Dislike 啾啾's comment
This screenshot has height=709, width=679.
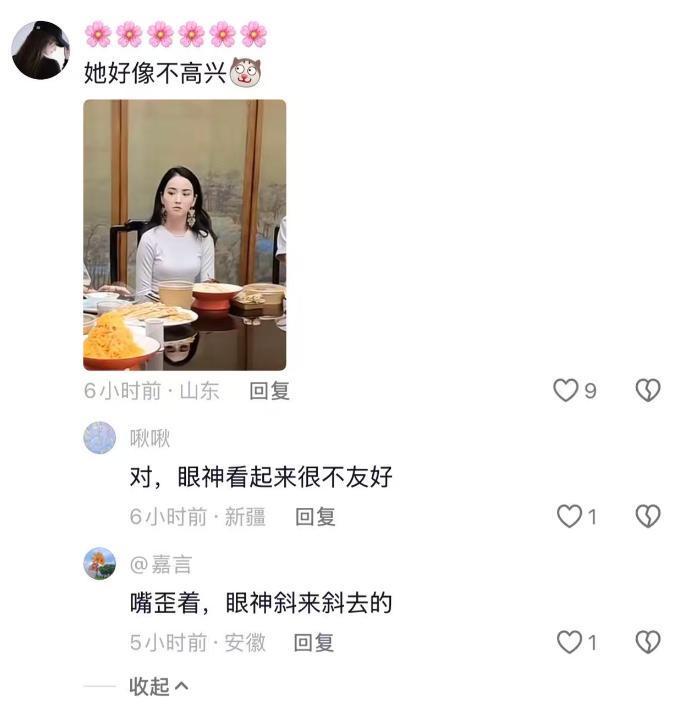(648, 516)
